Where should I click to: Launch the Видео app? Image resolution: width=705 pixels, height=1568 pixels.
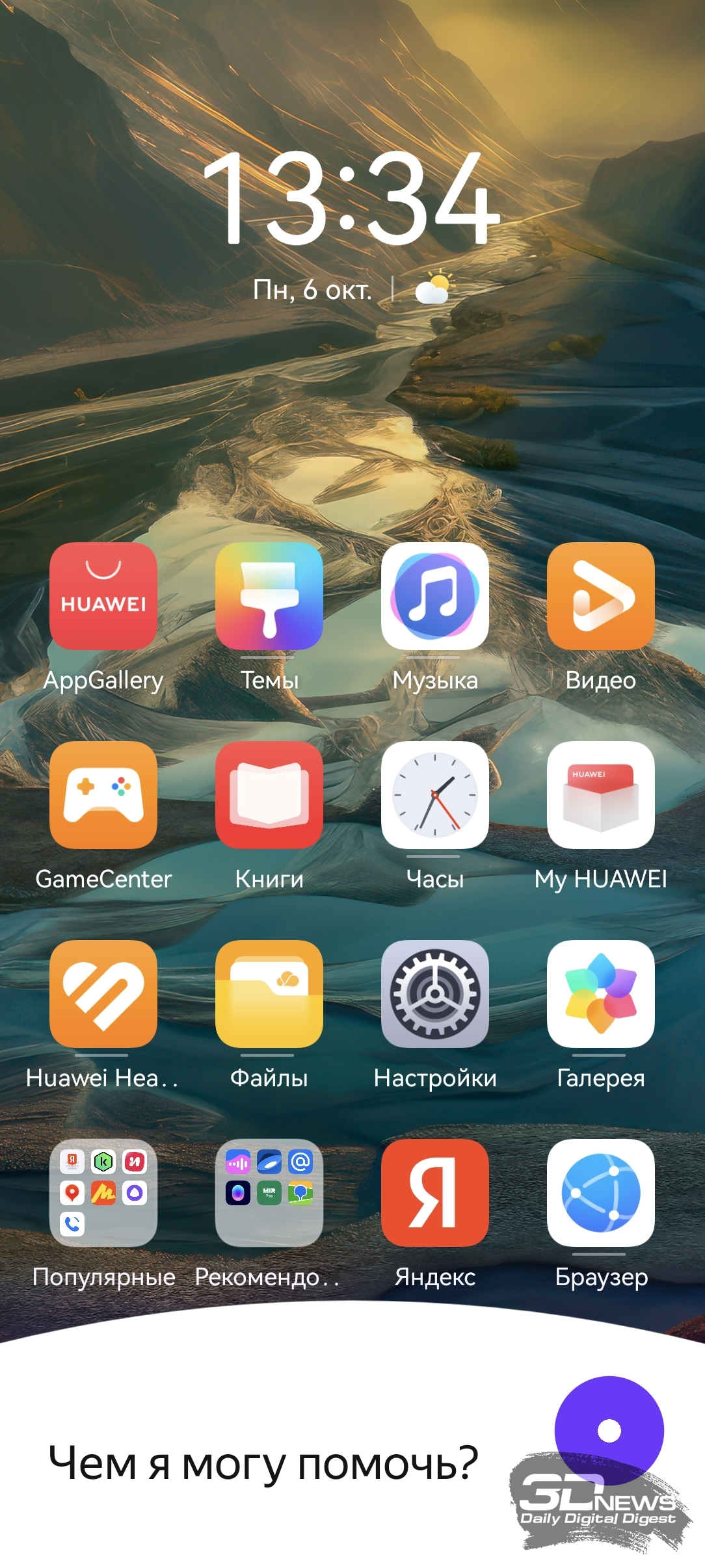click(x=601, y=596)
